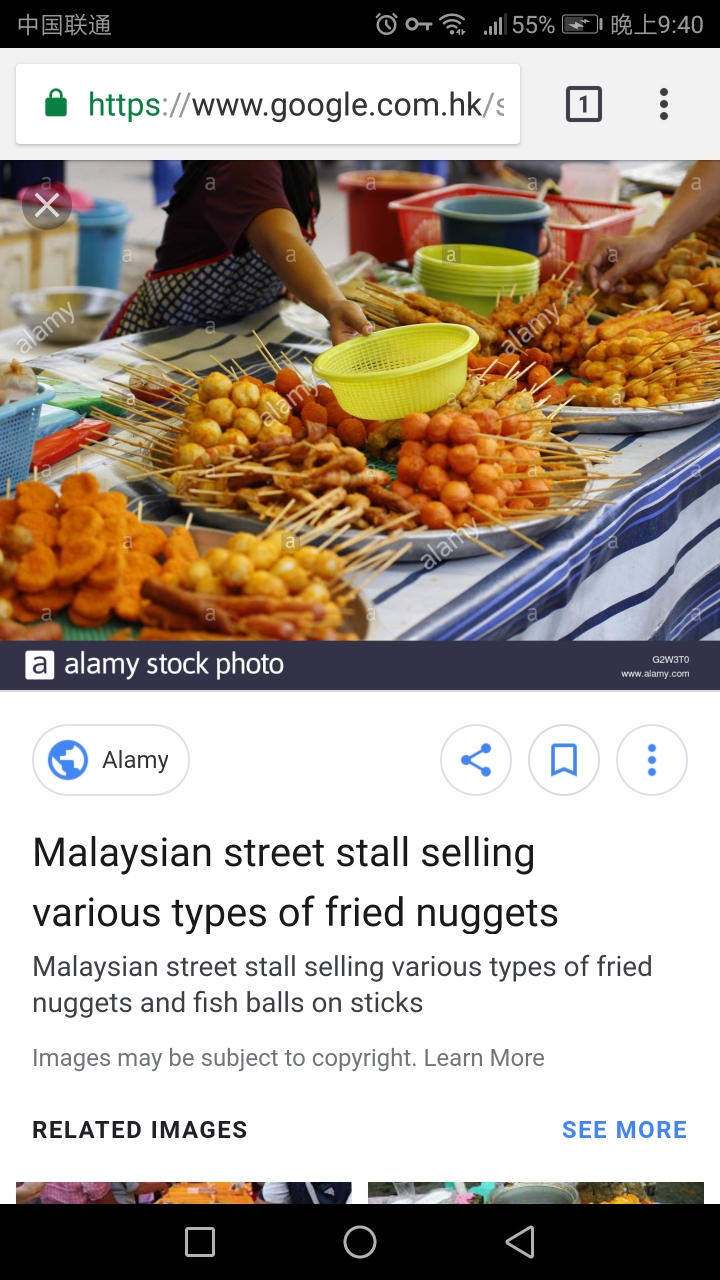The width and height of the screenshot is (720, 1280).
Task: Close the image preview
Action: pos(46,206)
